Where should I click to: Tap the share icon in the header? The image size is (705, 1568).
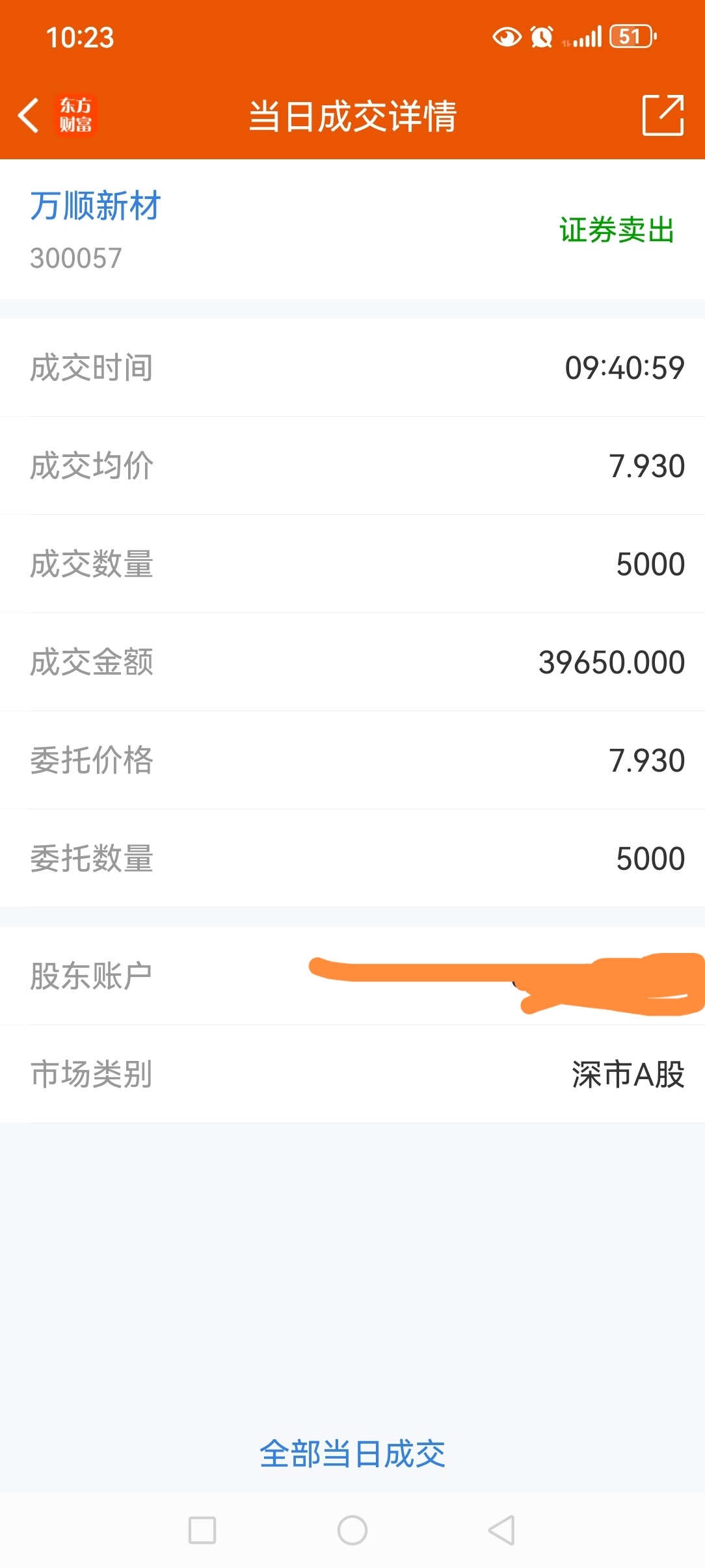click(x=663, y=115)
